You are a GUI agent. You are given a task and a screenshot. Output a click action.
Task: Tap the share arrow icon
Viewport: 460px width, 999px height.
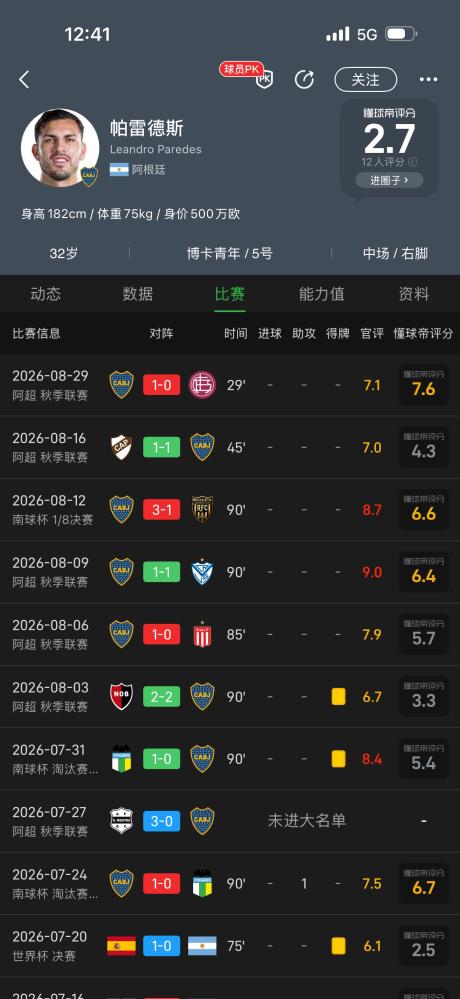[x=304, y=80]
